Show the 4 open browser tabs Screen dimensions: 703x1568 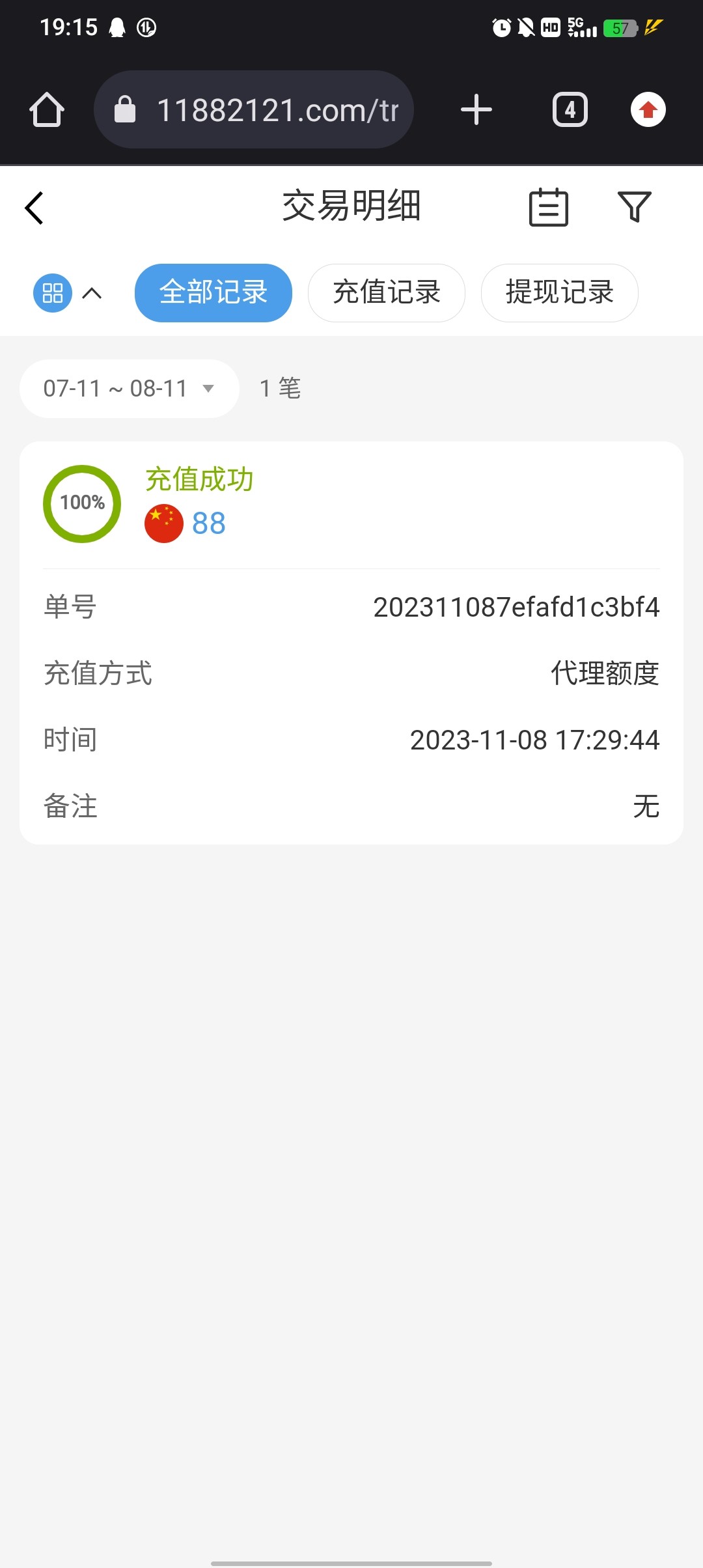[x=570, y=109]
